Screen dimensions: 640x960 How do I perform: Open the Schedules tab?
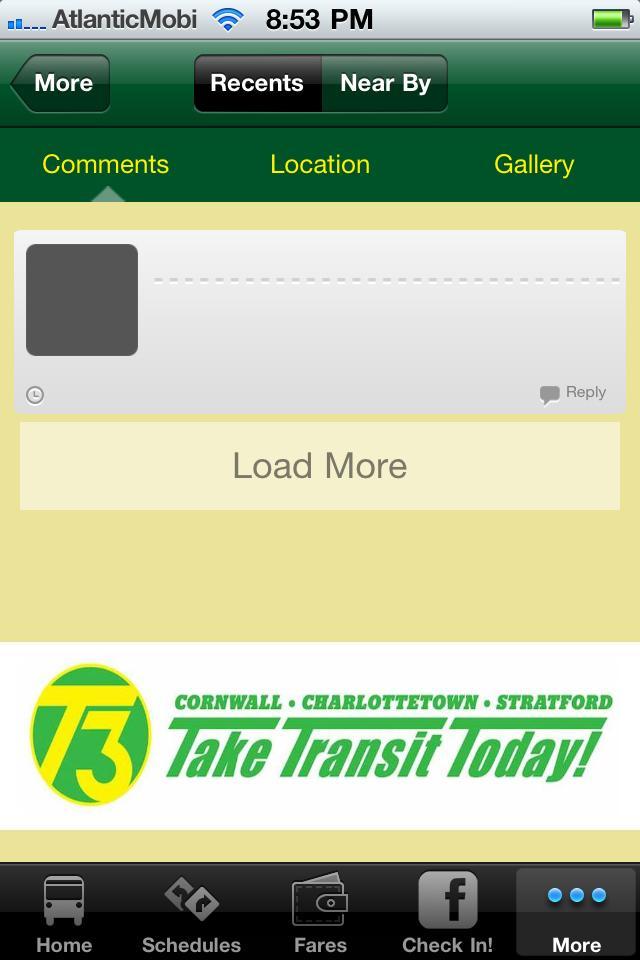pos(191,914)
